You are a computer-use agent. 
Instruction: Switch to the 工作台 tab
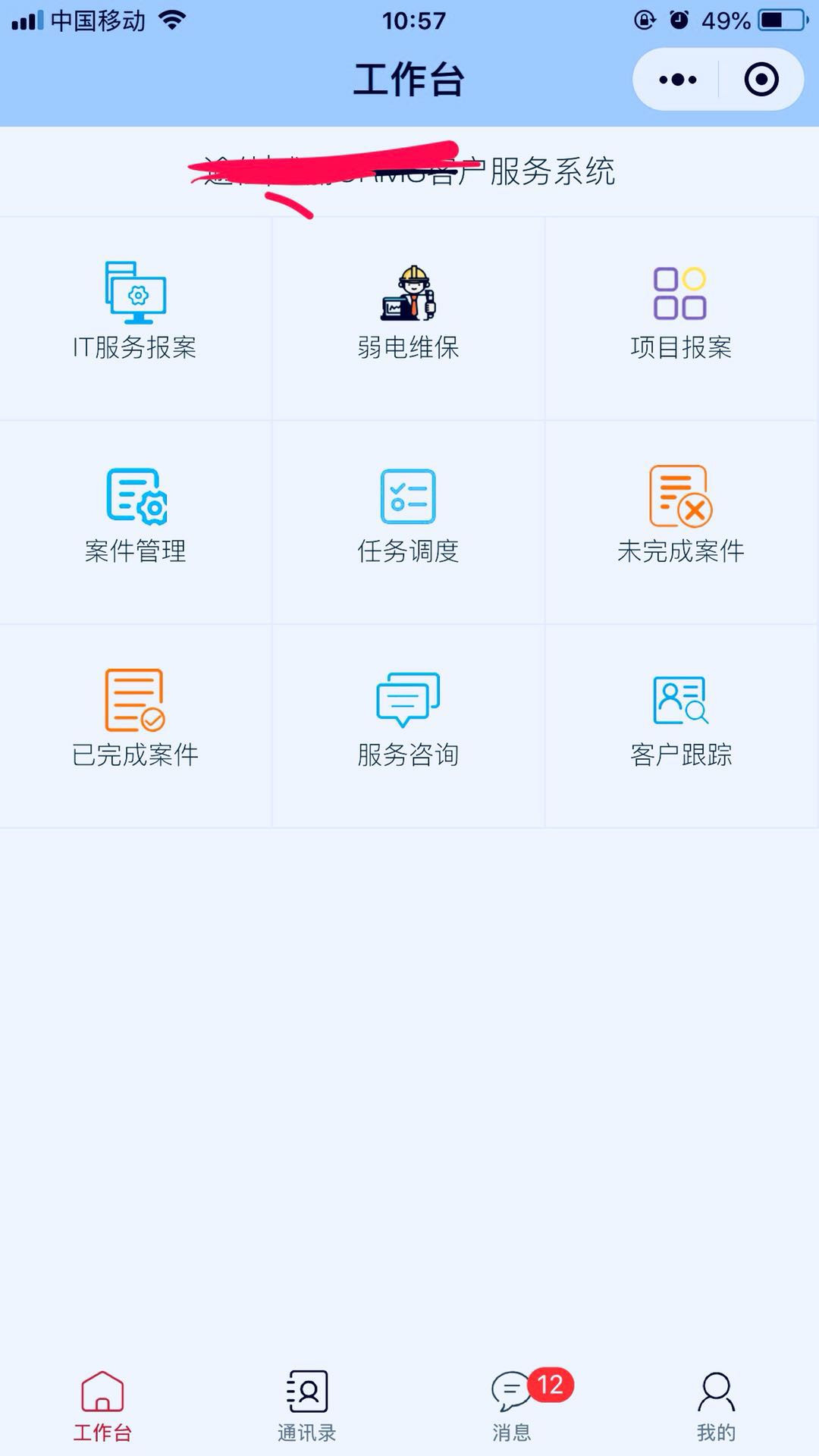pyautogui.click(x=102, y=1406)
